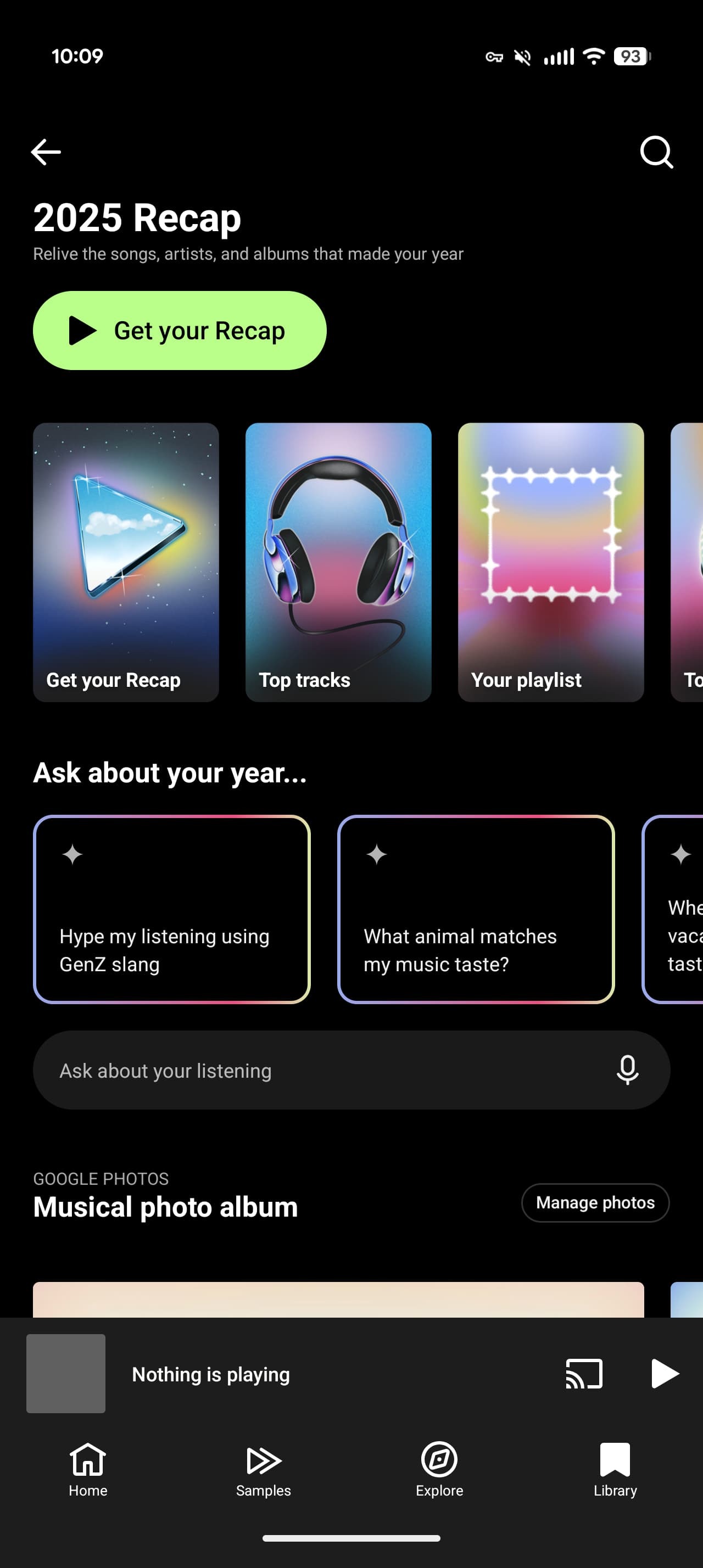Select Hype my listening using GenZ slang
Image resolution: width=703 pixels, height=1568 pixels.
pyautogui.click(x=172, y=909)
